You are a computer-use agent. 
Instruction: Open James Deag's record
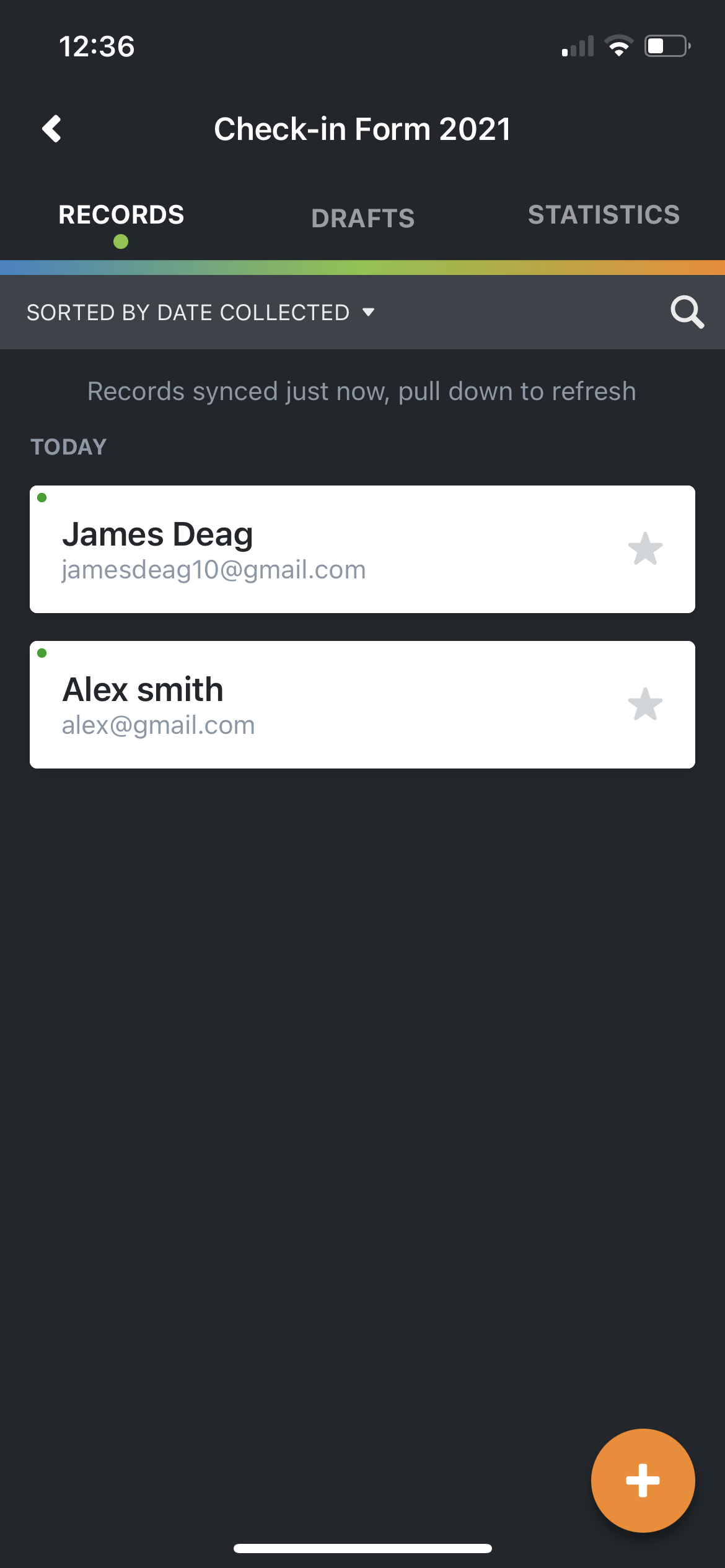click(x=362, y=549)
